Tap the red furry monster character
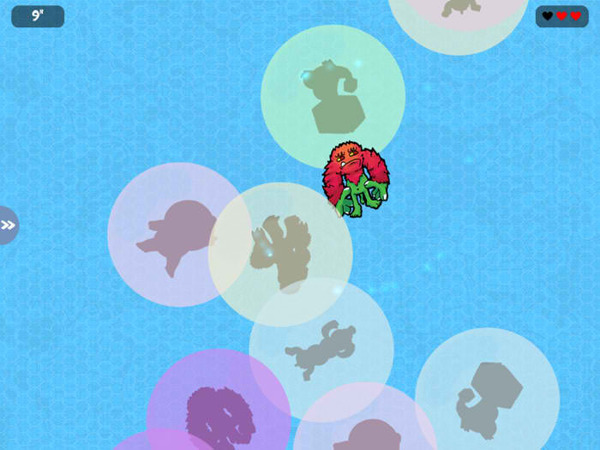 [x=356, y=180]
